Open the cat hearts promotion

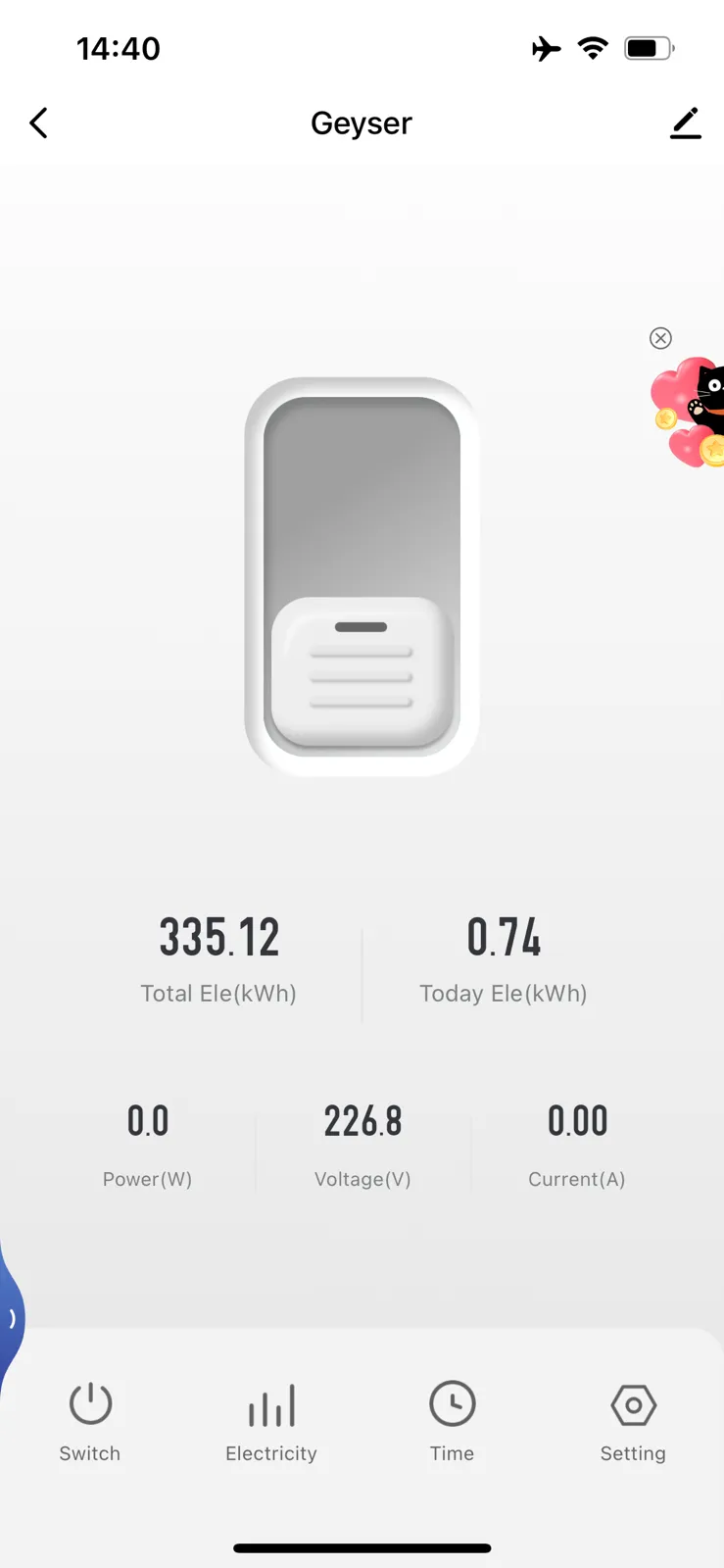click(689, 412)
